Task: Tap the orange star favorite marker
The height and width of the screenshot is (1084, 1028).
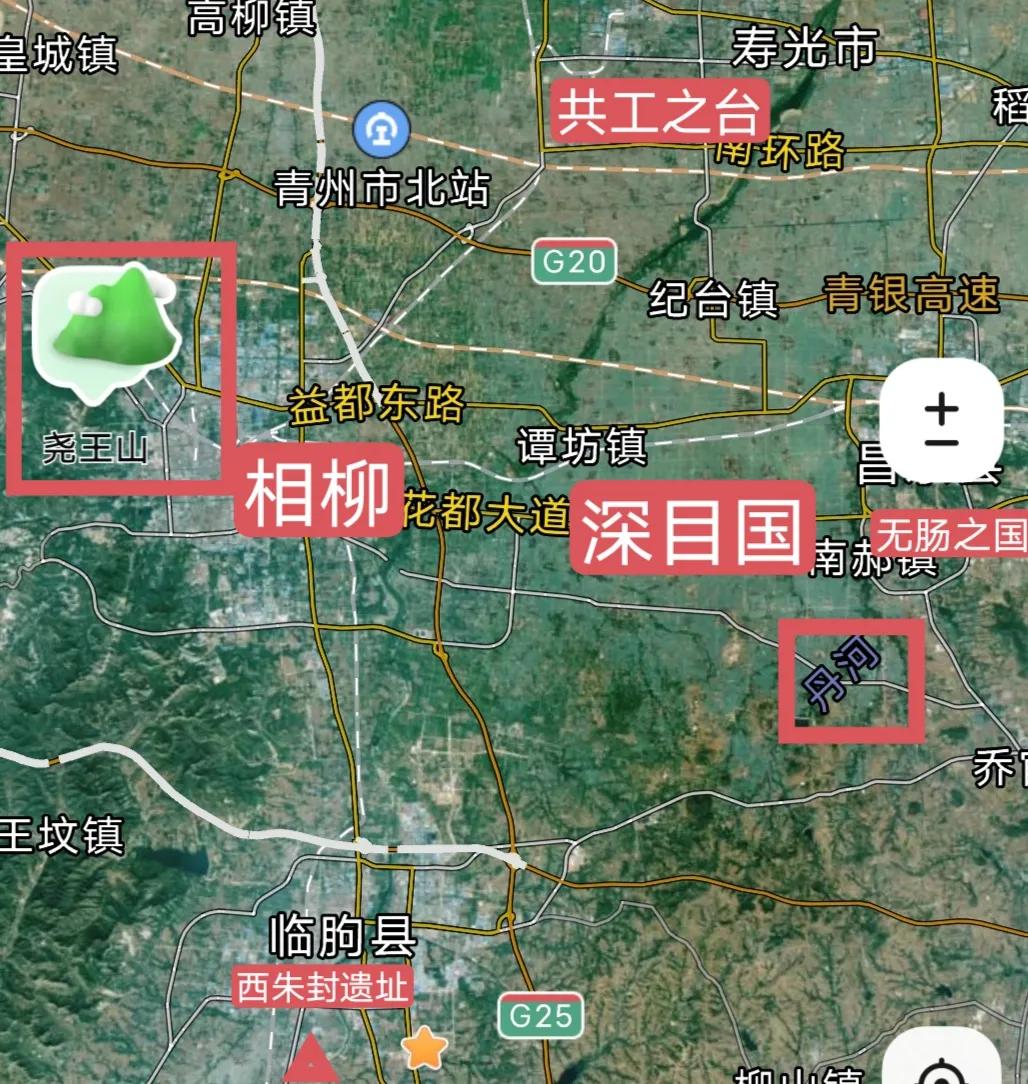Action: [423, 1046]
